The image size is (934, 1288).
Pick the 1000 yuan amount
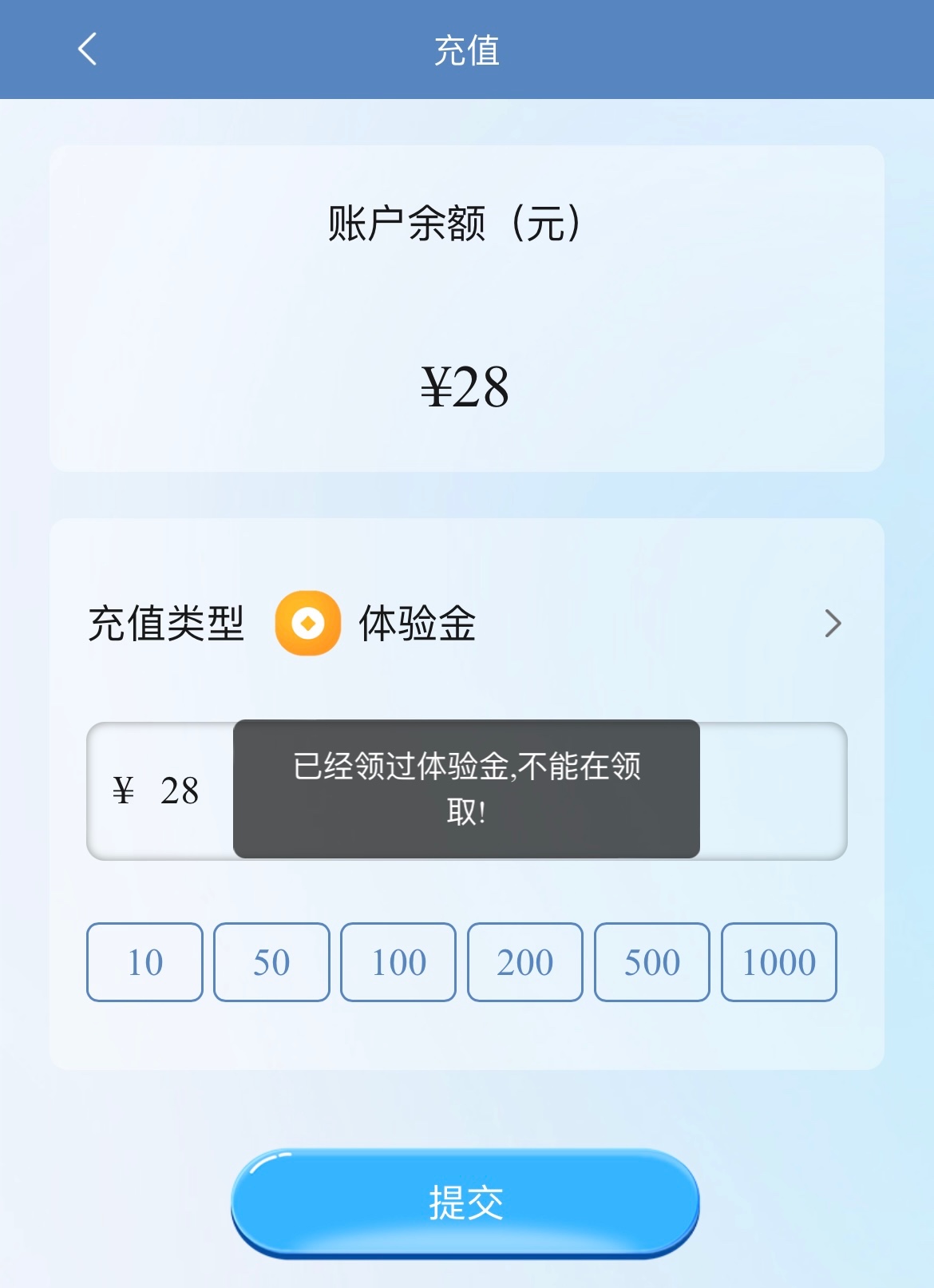[x=779, y=962]
